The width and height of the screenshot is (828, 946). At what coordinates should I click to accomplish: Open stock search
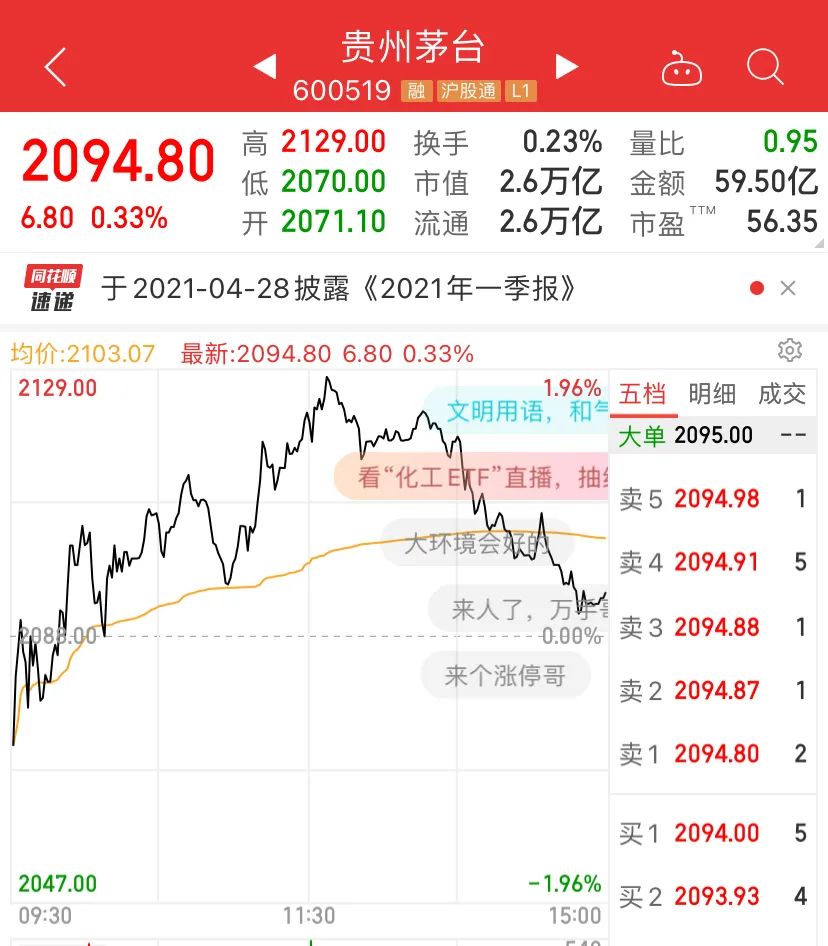[x=765, y=67]
